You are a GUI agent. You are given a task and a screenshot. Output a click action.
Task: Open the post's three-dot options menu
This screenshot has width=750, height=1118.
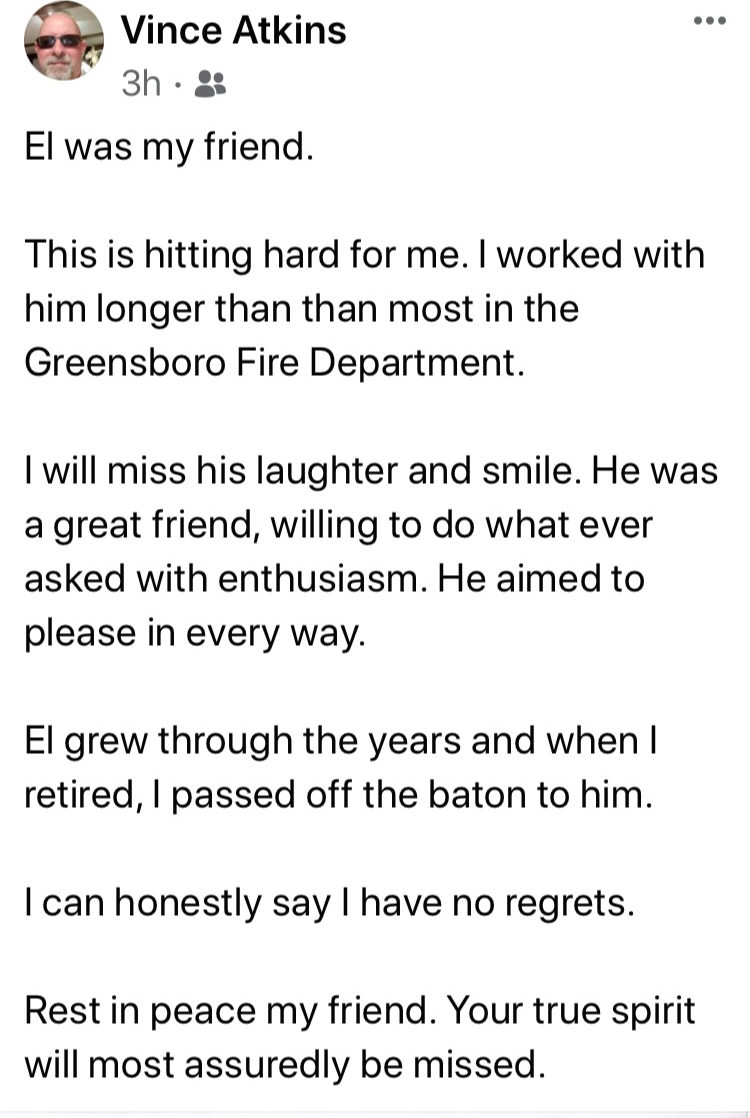coord(711,22)
